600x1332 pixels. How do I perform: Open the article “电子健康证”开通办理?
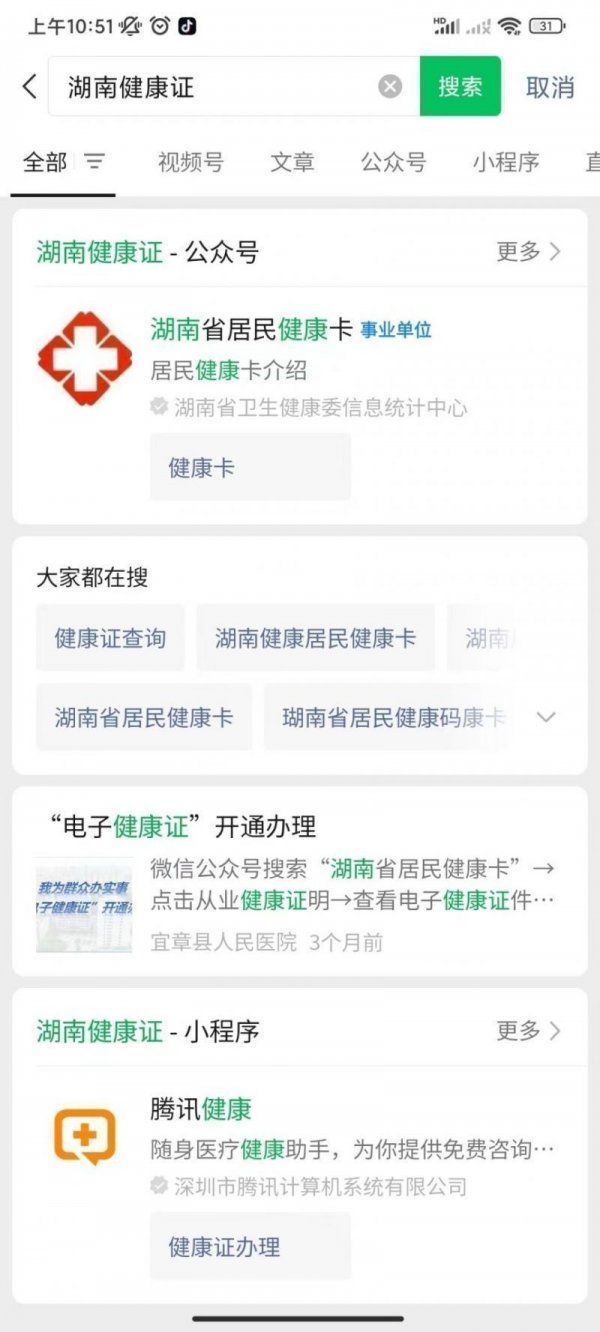pos(300,881)
